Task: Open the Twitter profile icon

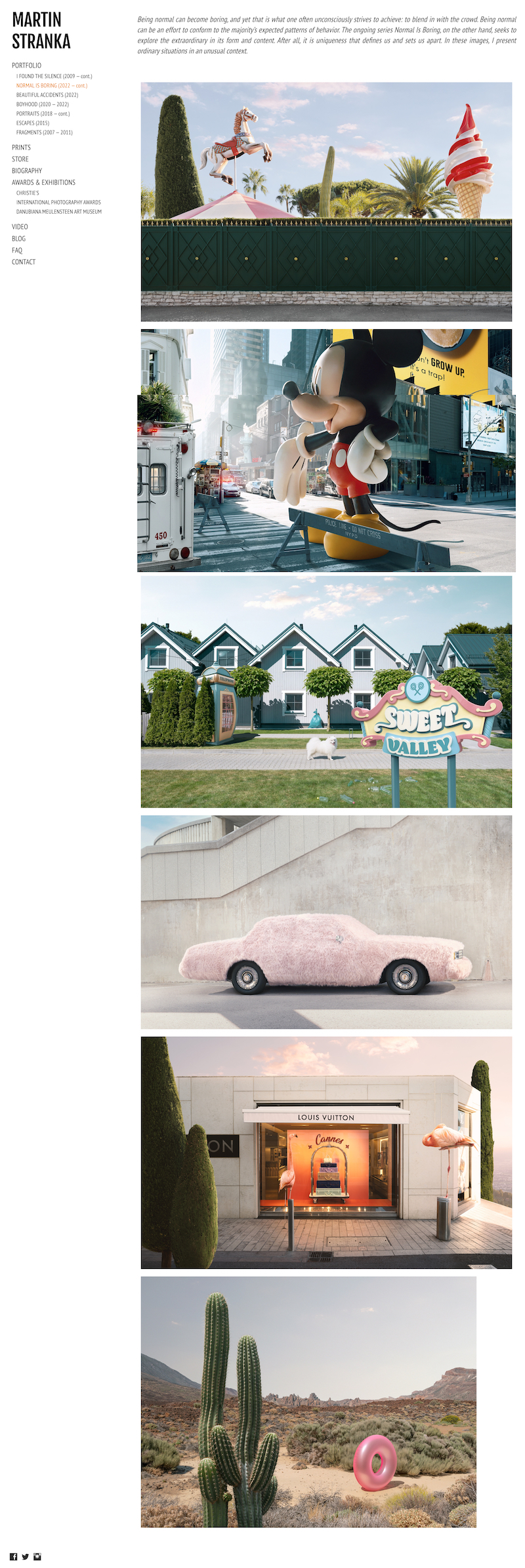Action: [x=25, y=1556]
